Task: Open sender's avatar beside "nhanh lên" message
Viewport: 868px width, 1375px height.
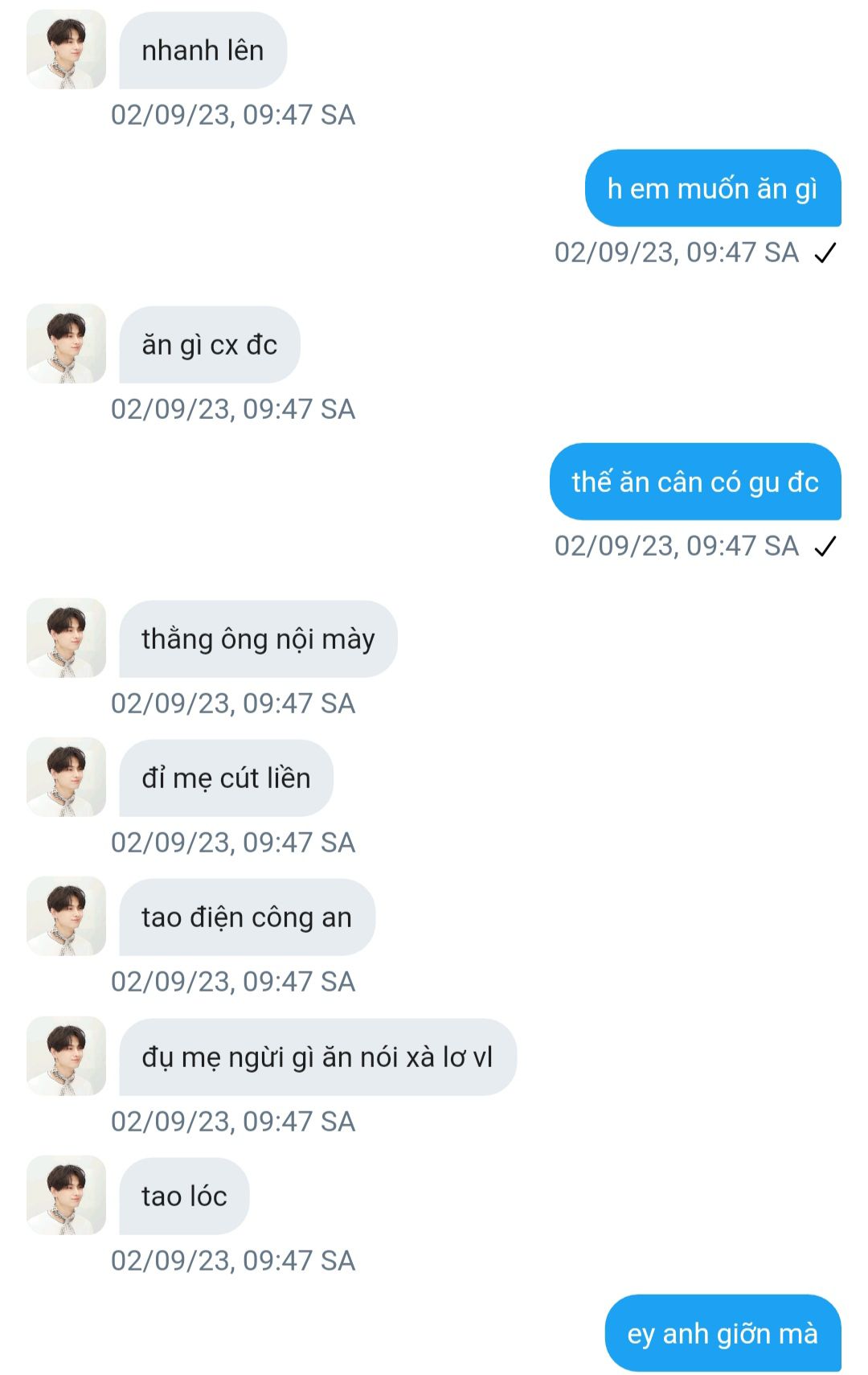Action: point(66,49)
